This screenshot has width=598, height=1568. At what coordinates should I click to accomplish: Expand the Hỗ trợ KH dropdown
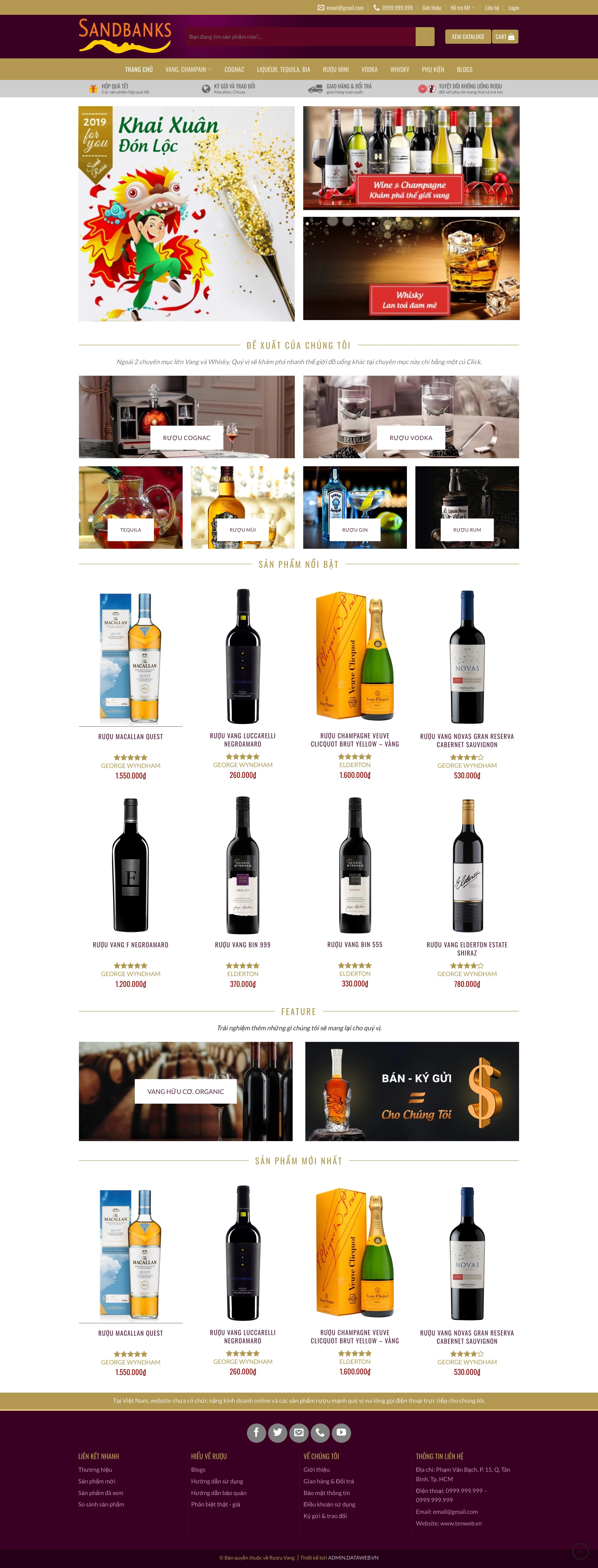pyautogui.click(x=462, y=8)
